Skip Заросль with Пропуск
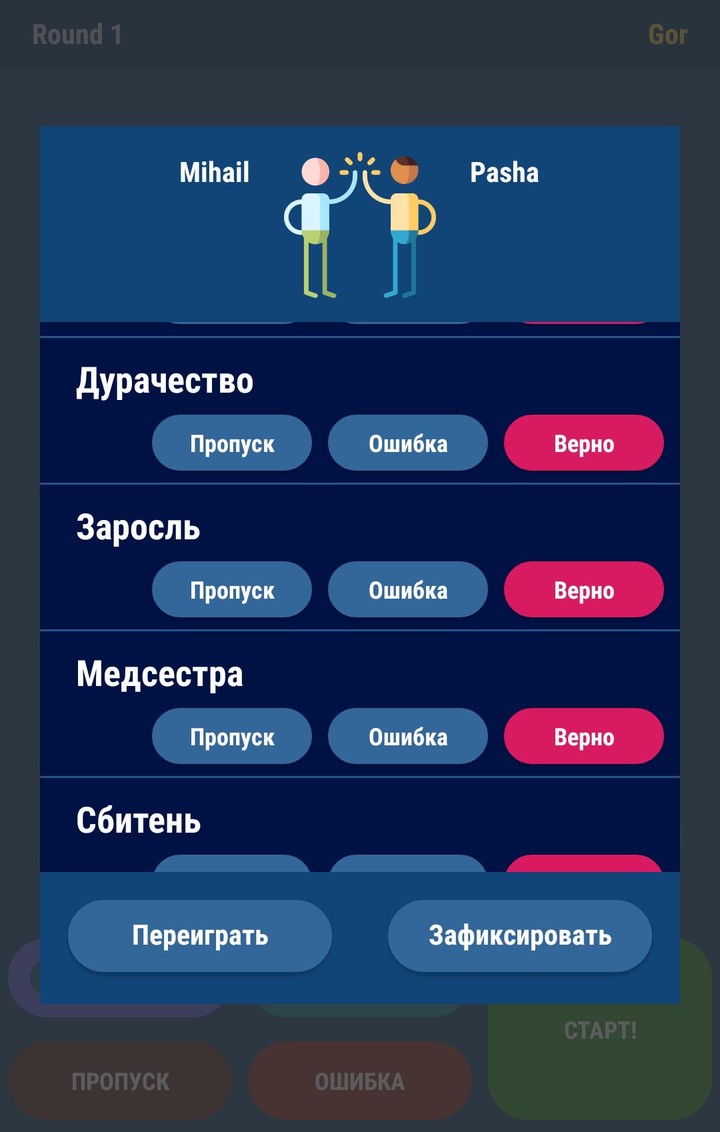 click(232, 590)
